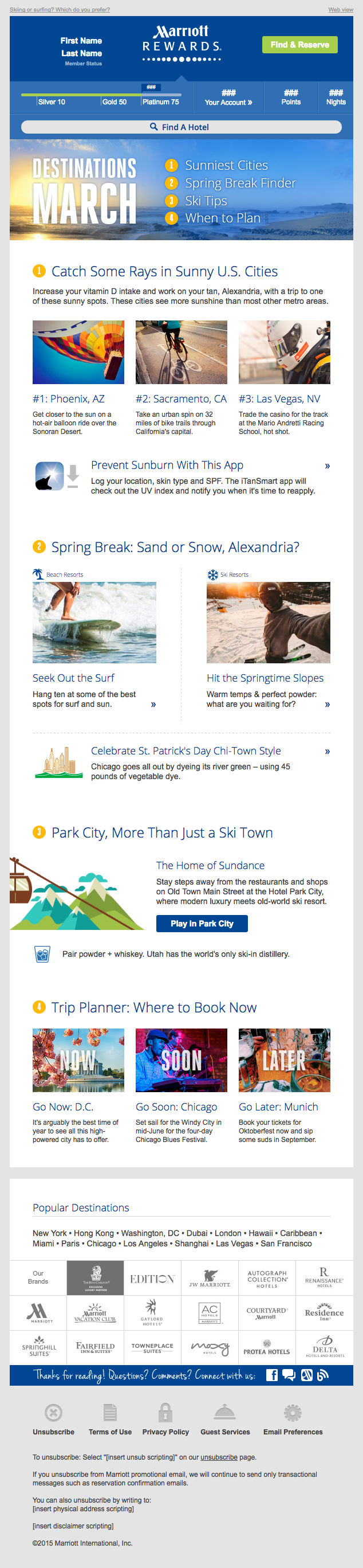
Task: View the Las Vegas, NV card
Action: [279, 398]
